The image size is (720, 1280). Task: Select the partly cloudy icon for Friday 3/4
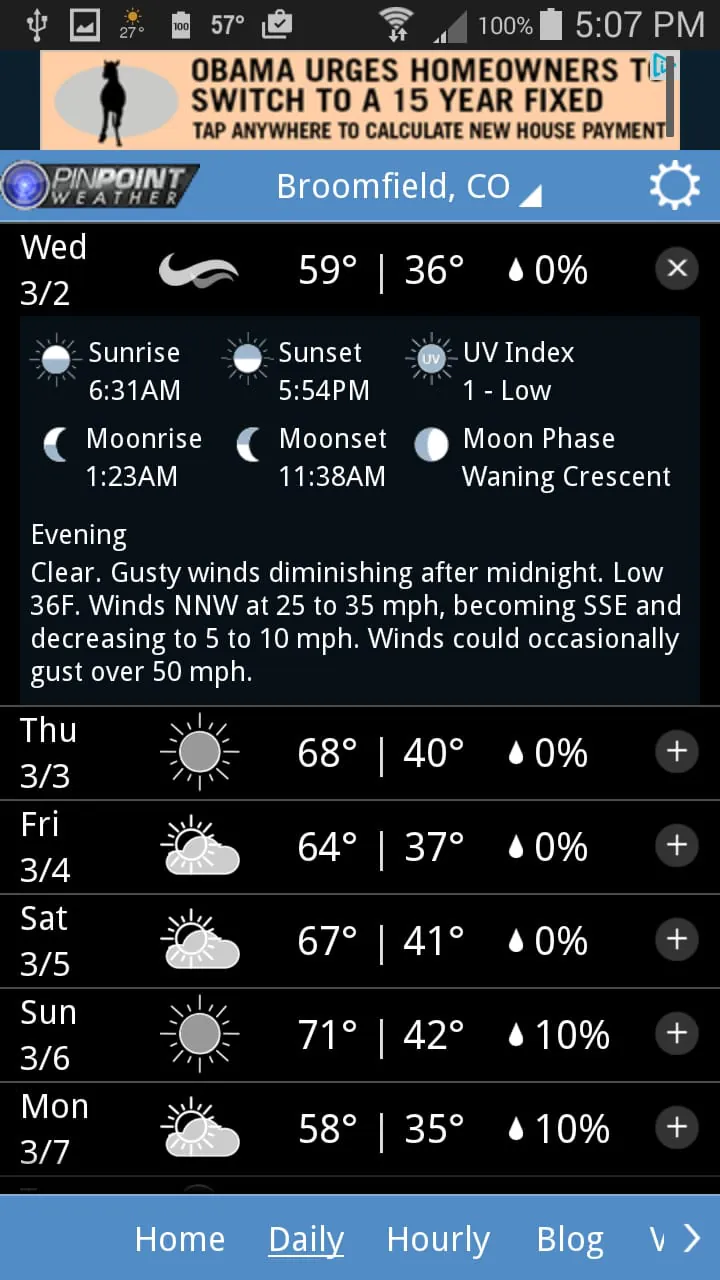coord(200,845)
